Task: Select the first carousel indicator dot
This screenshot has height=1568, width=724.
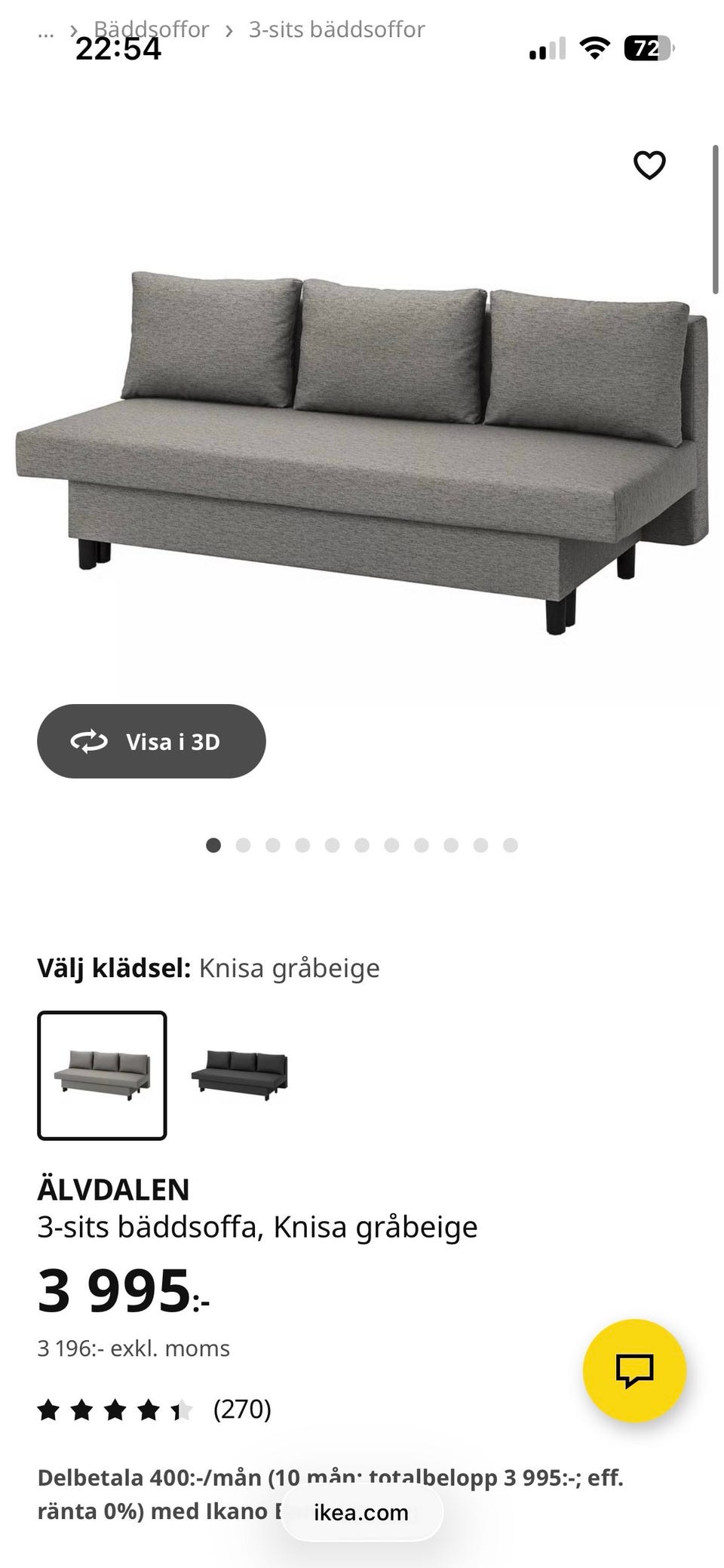Action: tap(214, 845)
